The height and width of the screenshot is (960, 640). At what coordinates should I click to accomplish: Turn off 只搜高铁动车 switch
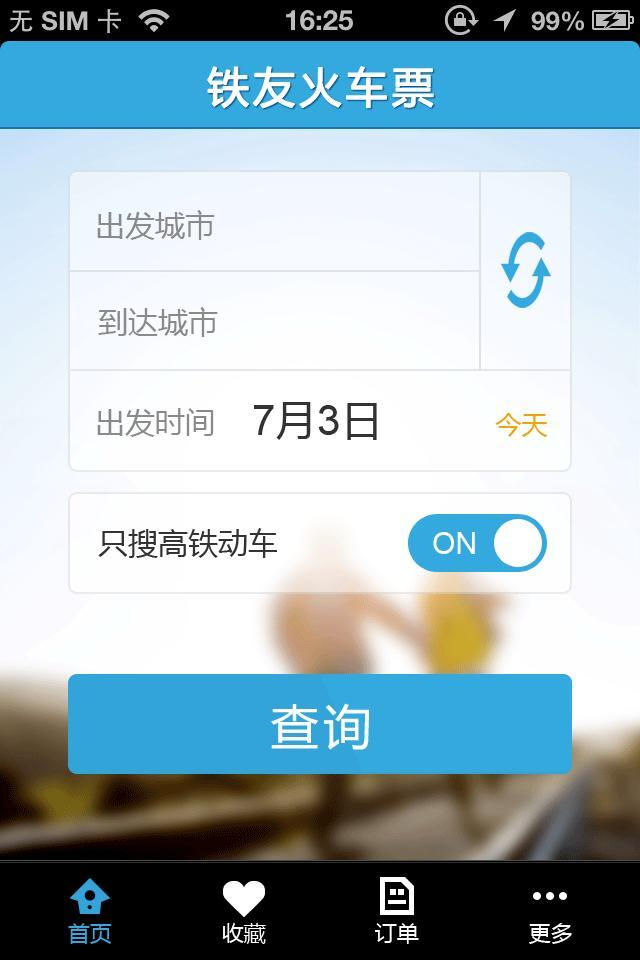click(x=477, y=543)
